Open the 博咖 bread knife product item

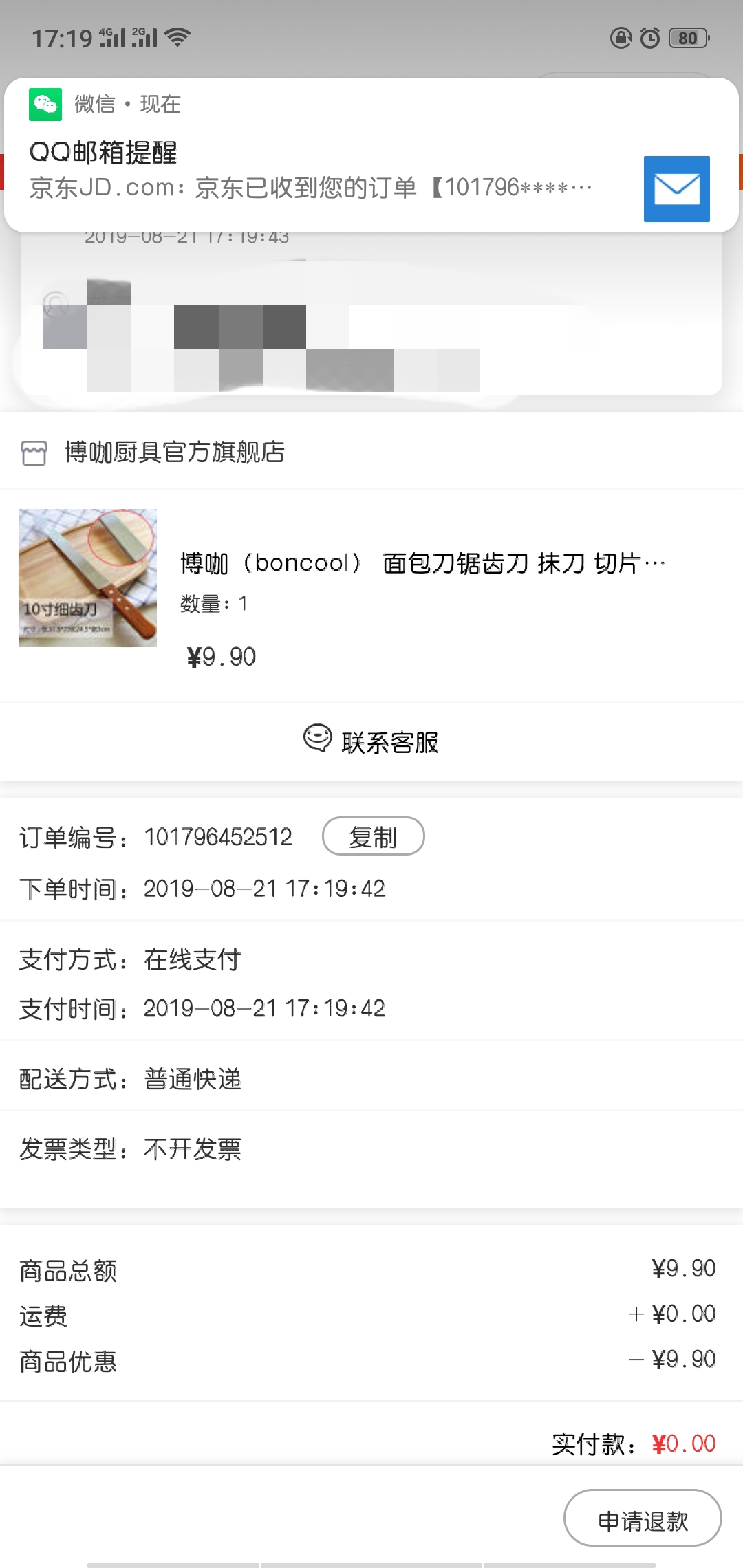pyautogui.click(x=371, y=596)
